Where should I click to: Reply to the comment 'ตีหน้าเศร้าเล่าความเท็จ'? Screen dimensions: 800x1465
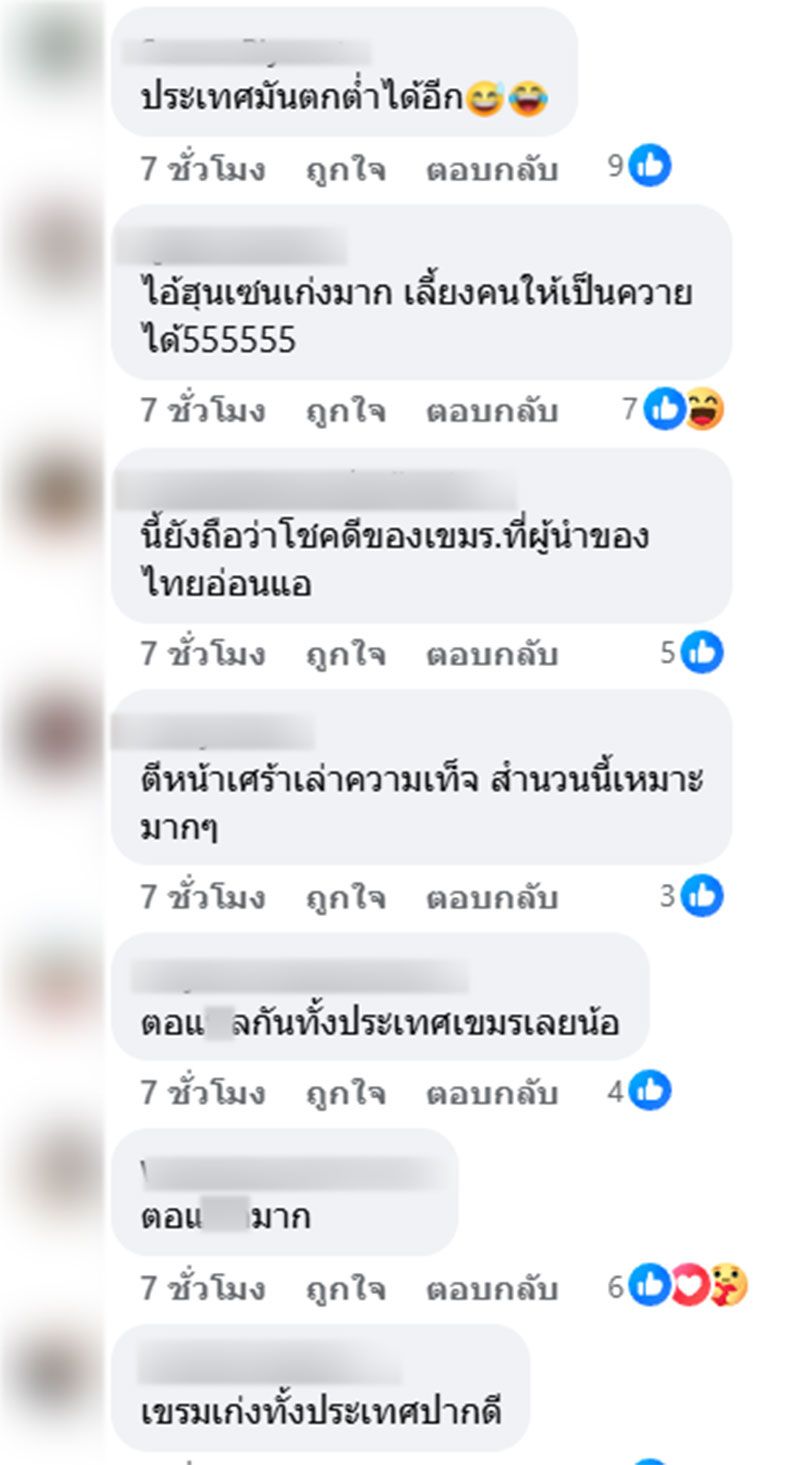(x=491, y=897)
